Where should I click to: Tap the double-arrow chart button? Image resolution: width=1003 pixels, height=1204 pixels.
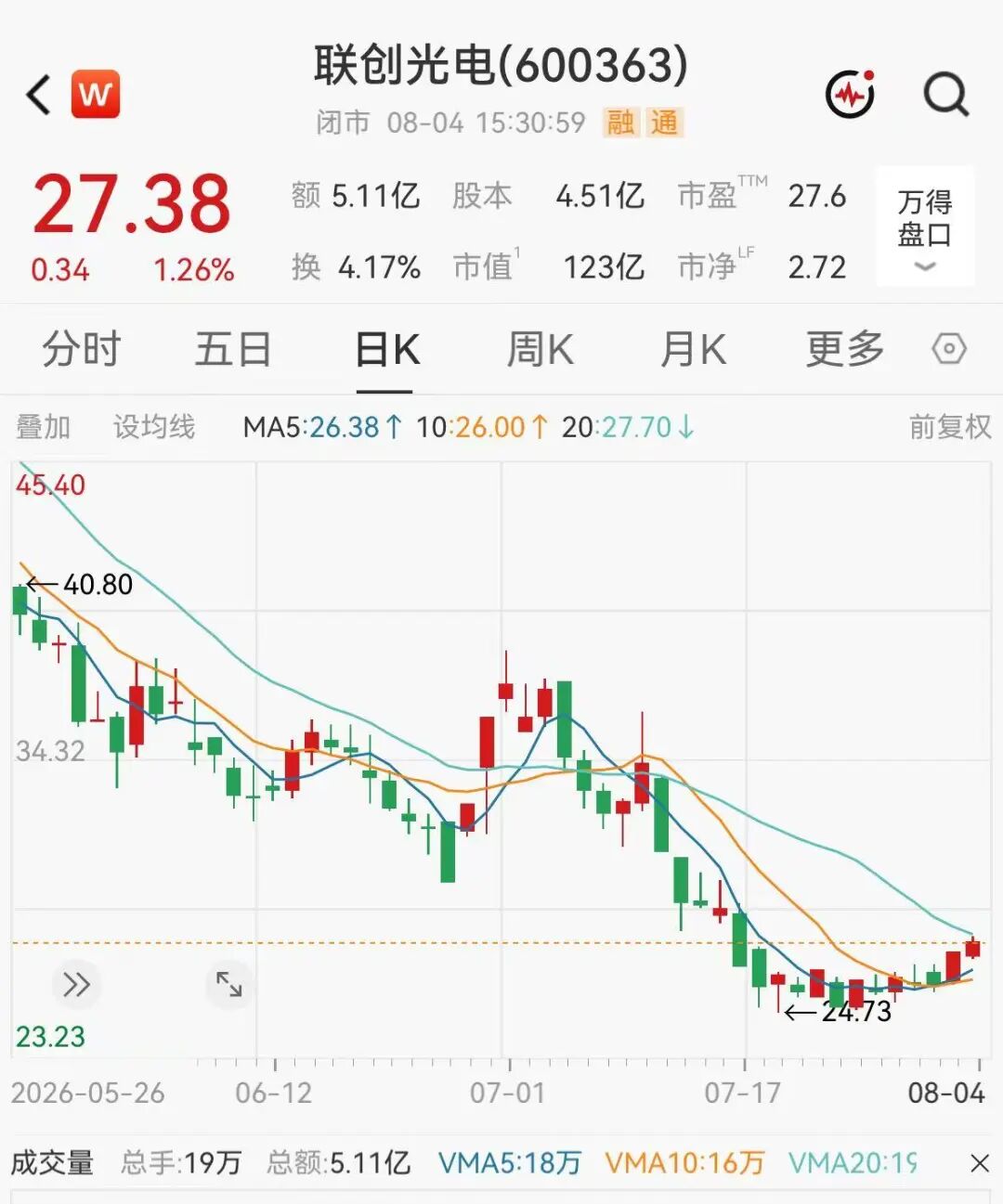coord(76,984)
